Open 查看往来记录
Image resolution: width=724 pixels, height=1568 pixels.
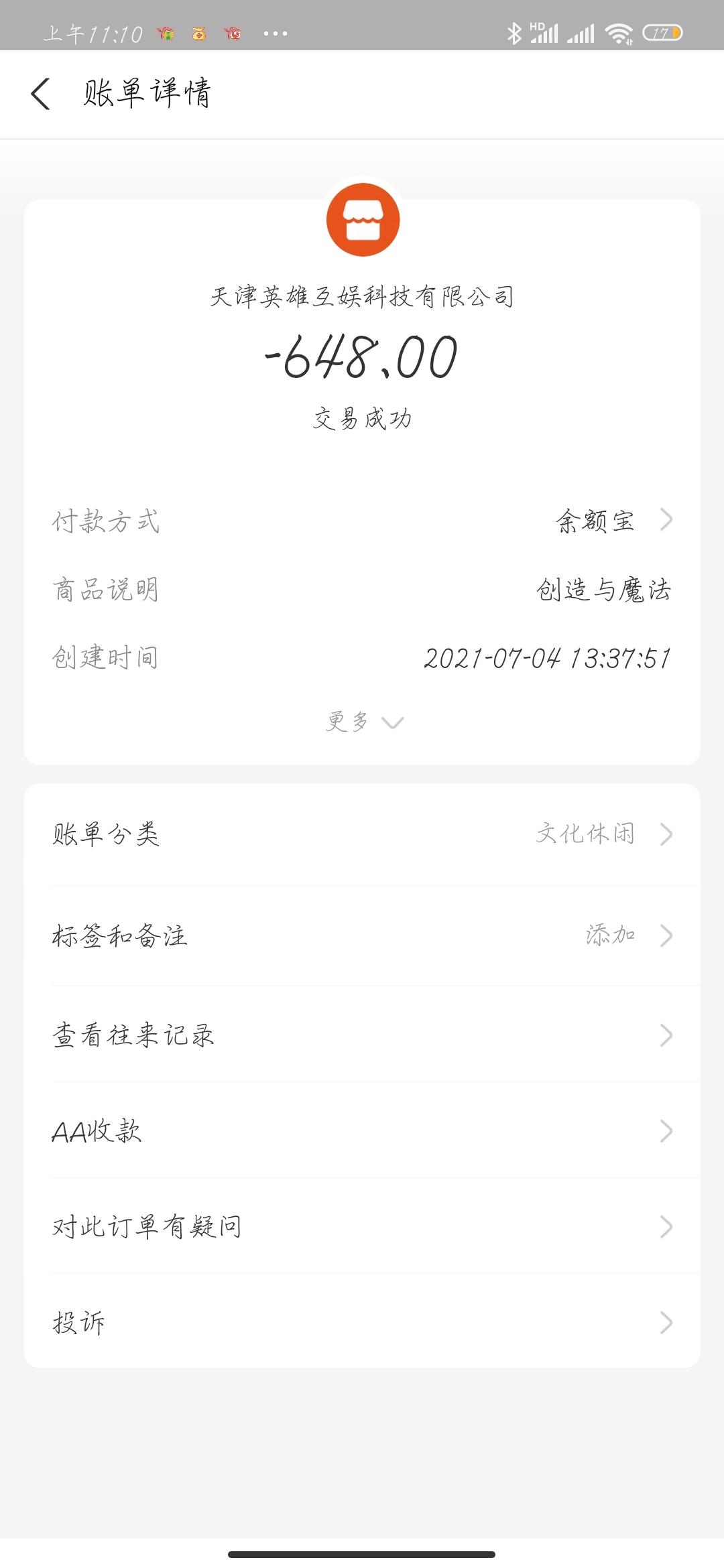[362, 1035]
